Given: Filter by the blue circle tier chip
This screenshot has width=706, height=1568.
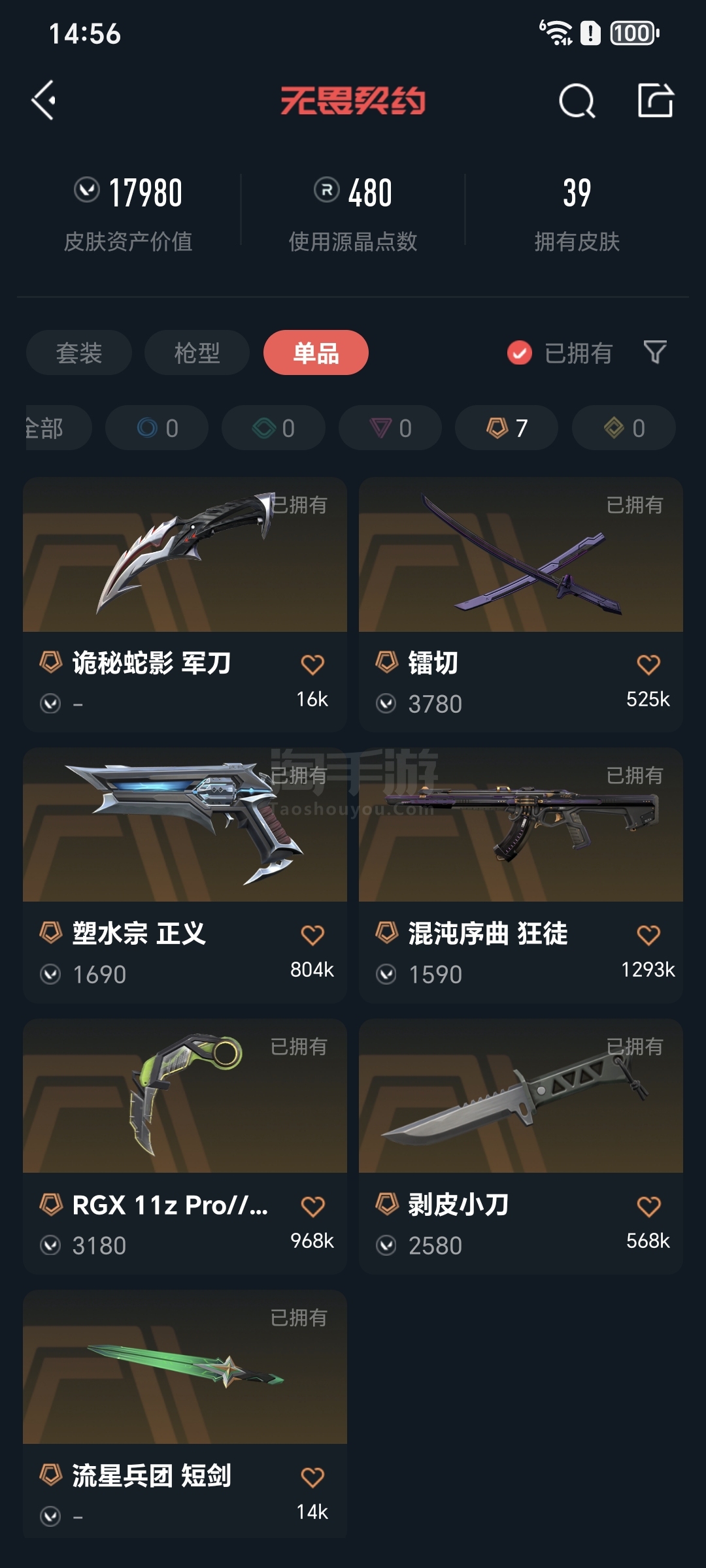Looking at the screenshot, I should [x=157, y=428].
